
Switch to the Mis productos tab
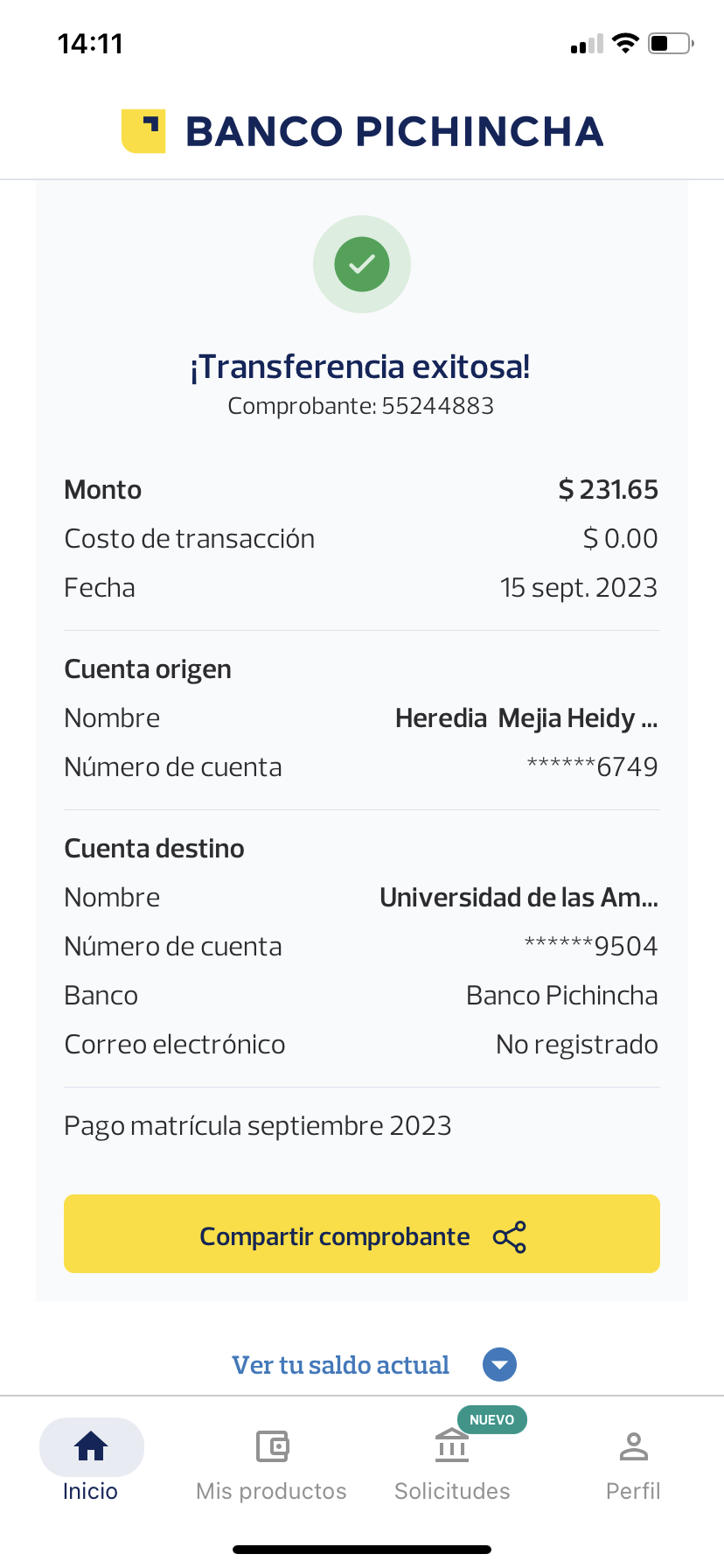[271, 1460]
